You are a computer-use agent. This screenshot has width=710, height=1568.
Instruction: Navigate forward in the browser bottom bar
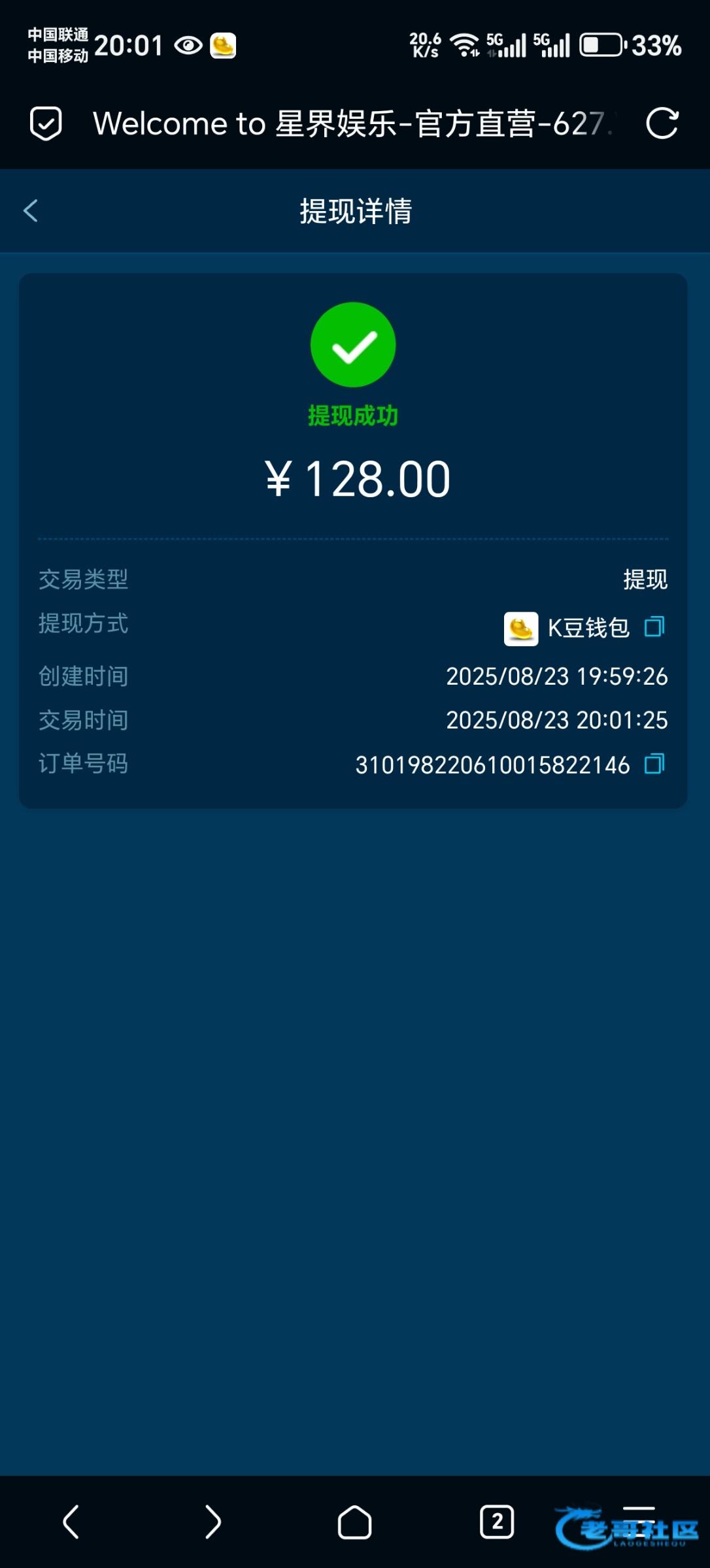212,1522
